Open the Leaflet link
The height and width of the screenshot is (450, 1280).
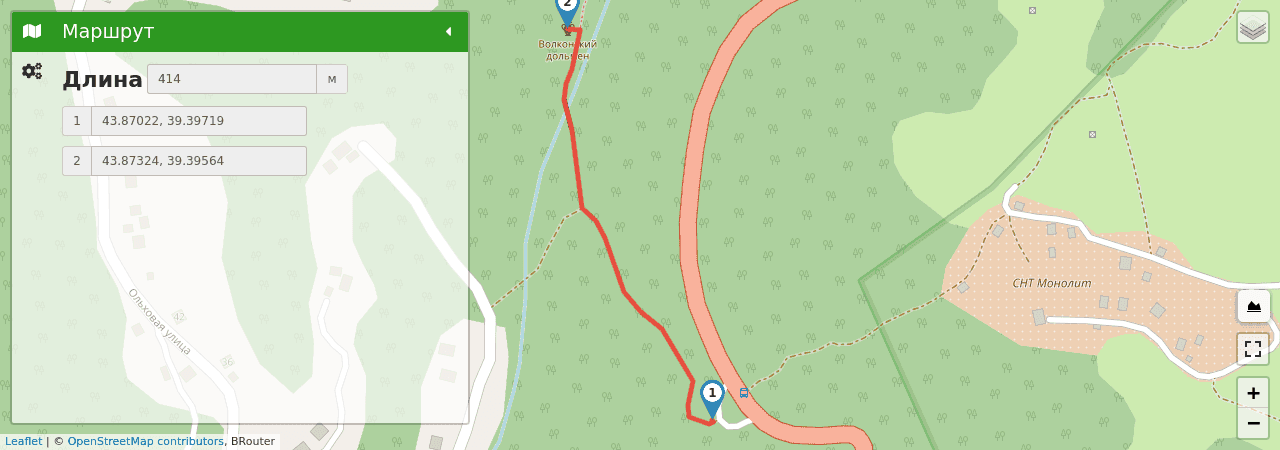[x=23, y=441]
